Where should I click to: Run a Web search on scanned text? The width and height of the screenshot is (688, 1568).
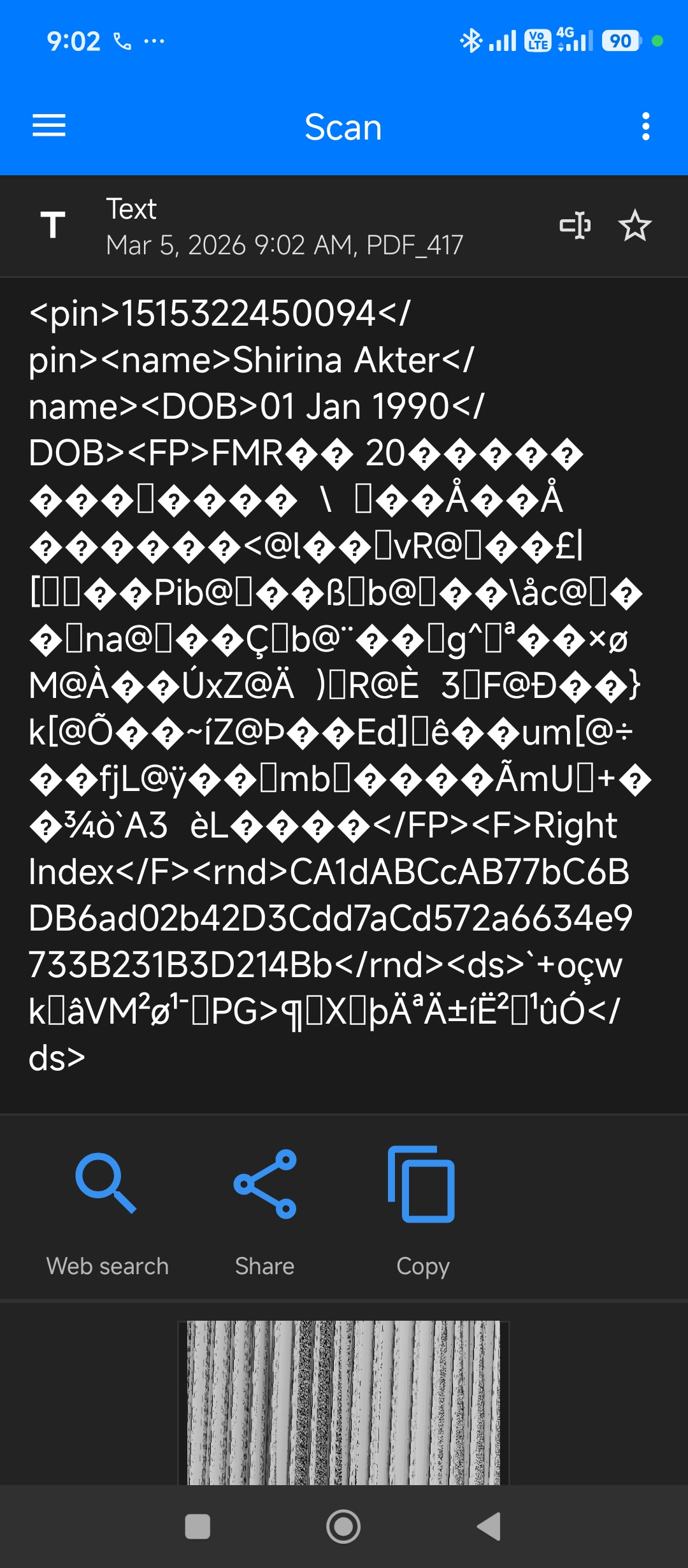pyautogui.click(x=107, y=1210)
